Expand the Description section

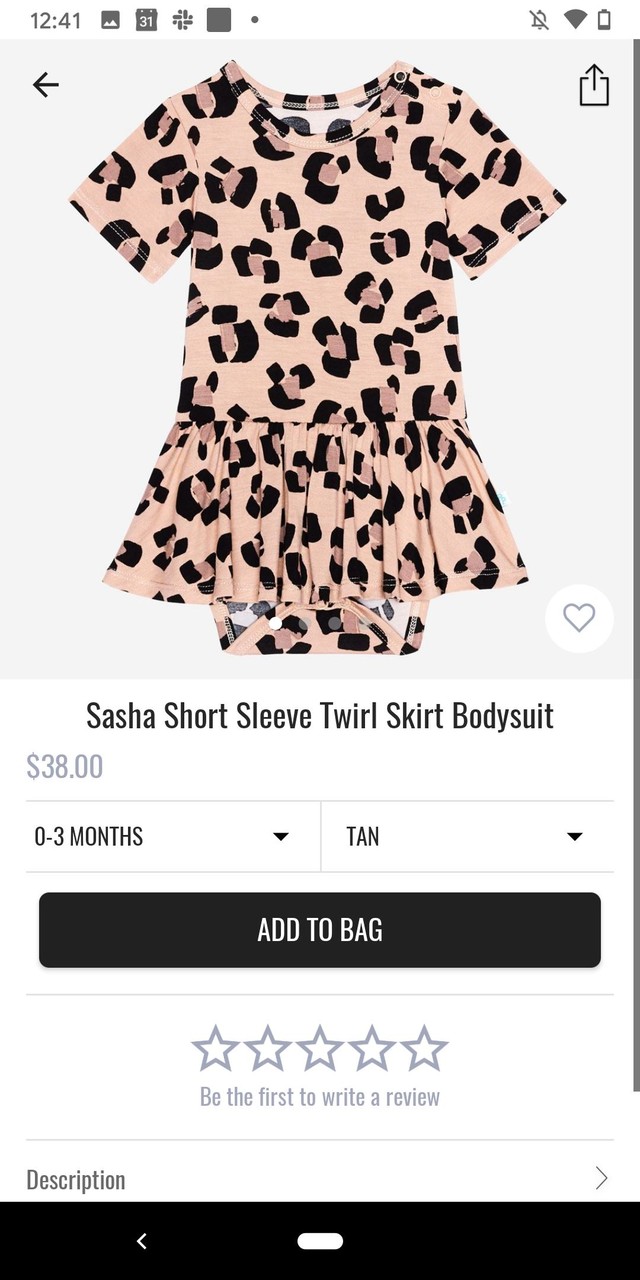[x=320, y=1179]
